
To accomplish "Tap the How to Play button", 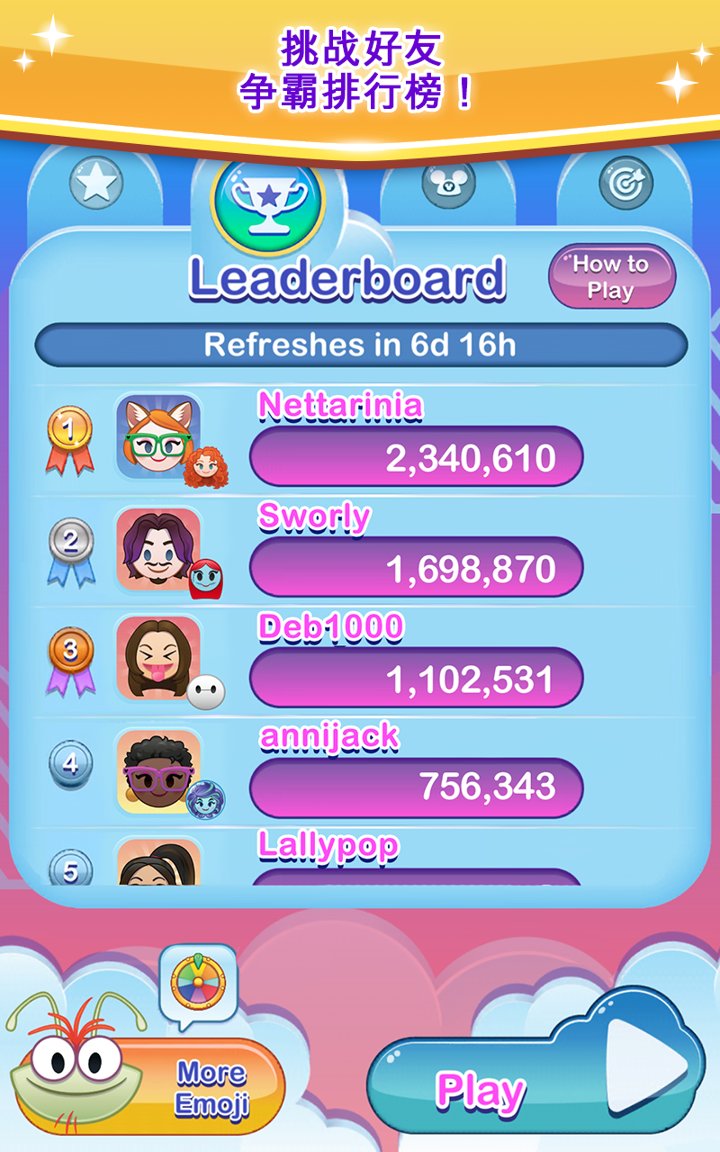I will point(611,277).
